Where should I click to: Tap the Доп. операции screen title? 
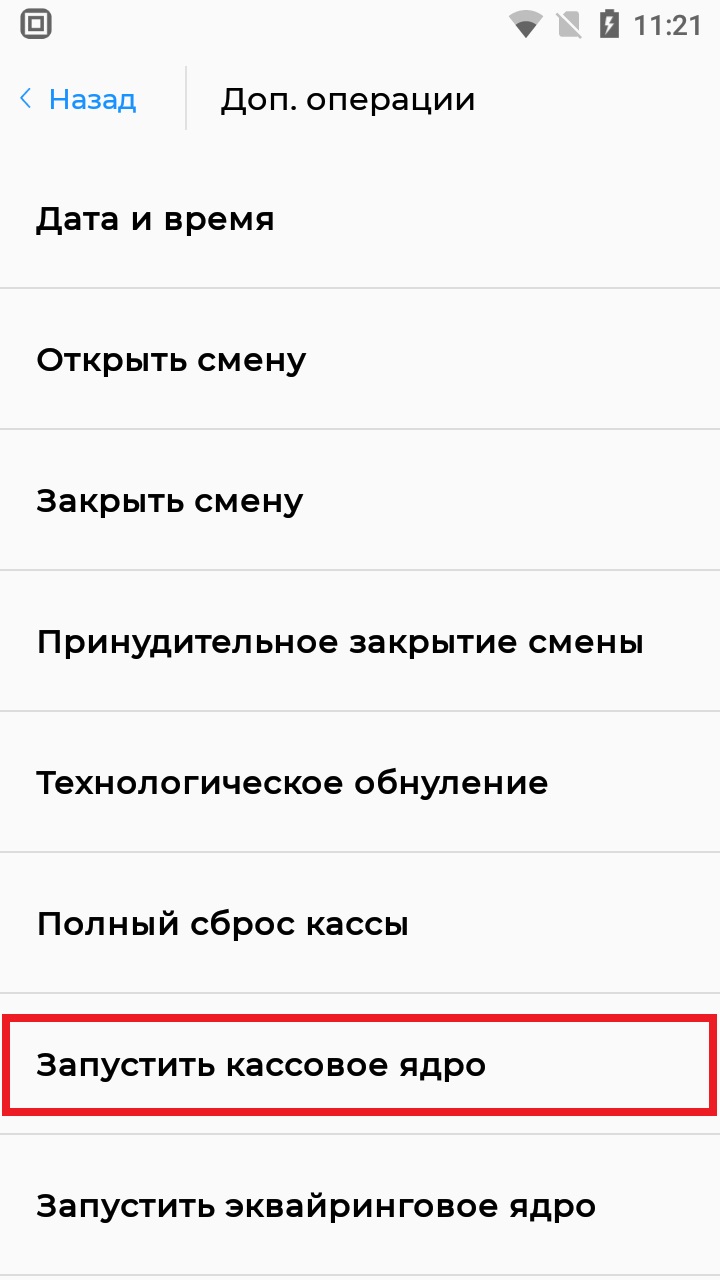(349, 98)
